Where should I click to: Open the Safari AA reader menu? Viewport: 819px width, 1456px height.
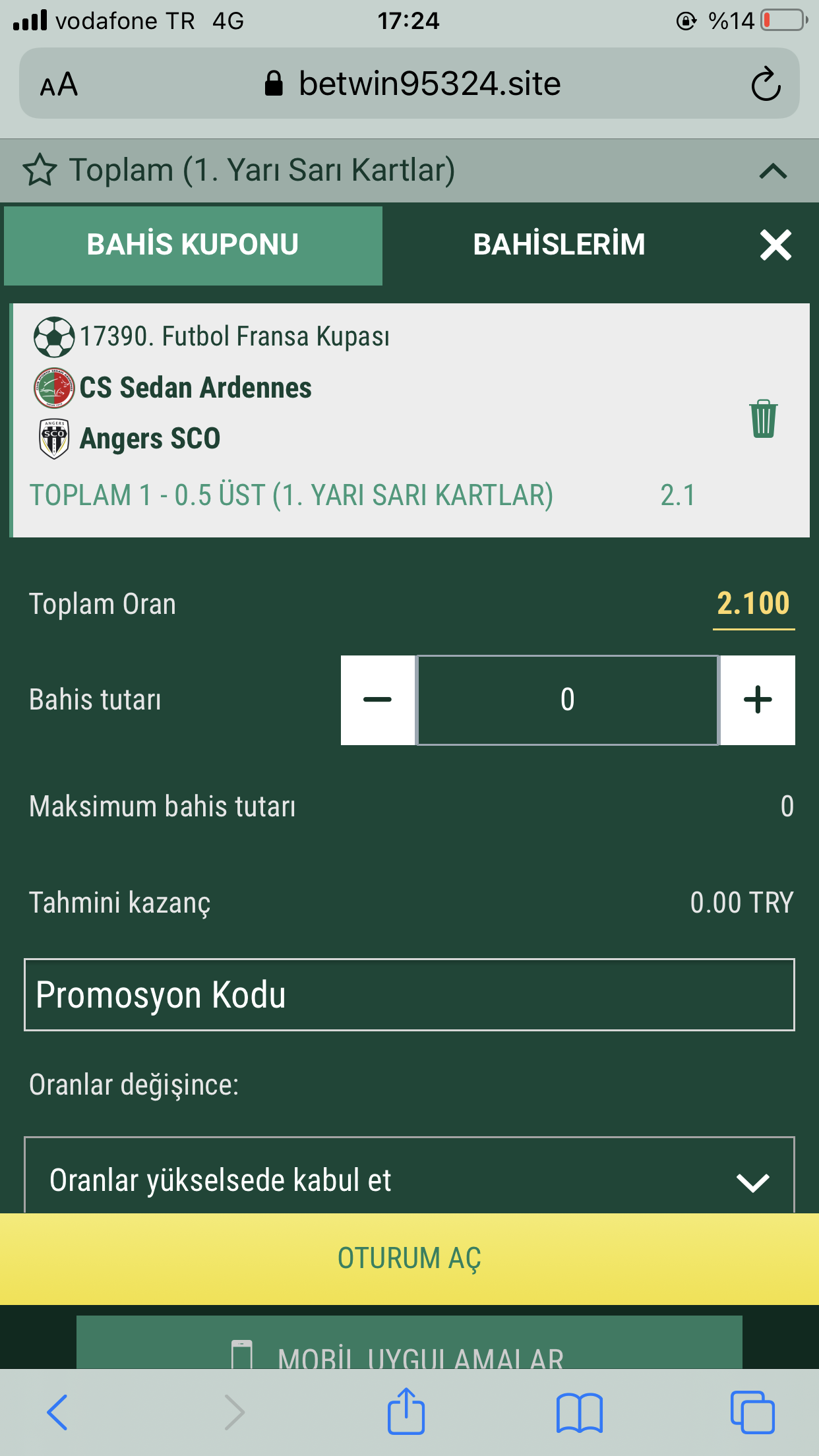pos(59,85)
